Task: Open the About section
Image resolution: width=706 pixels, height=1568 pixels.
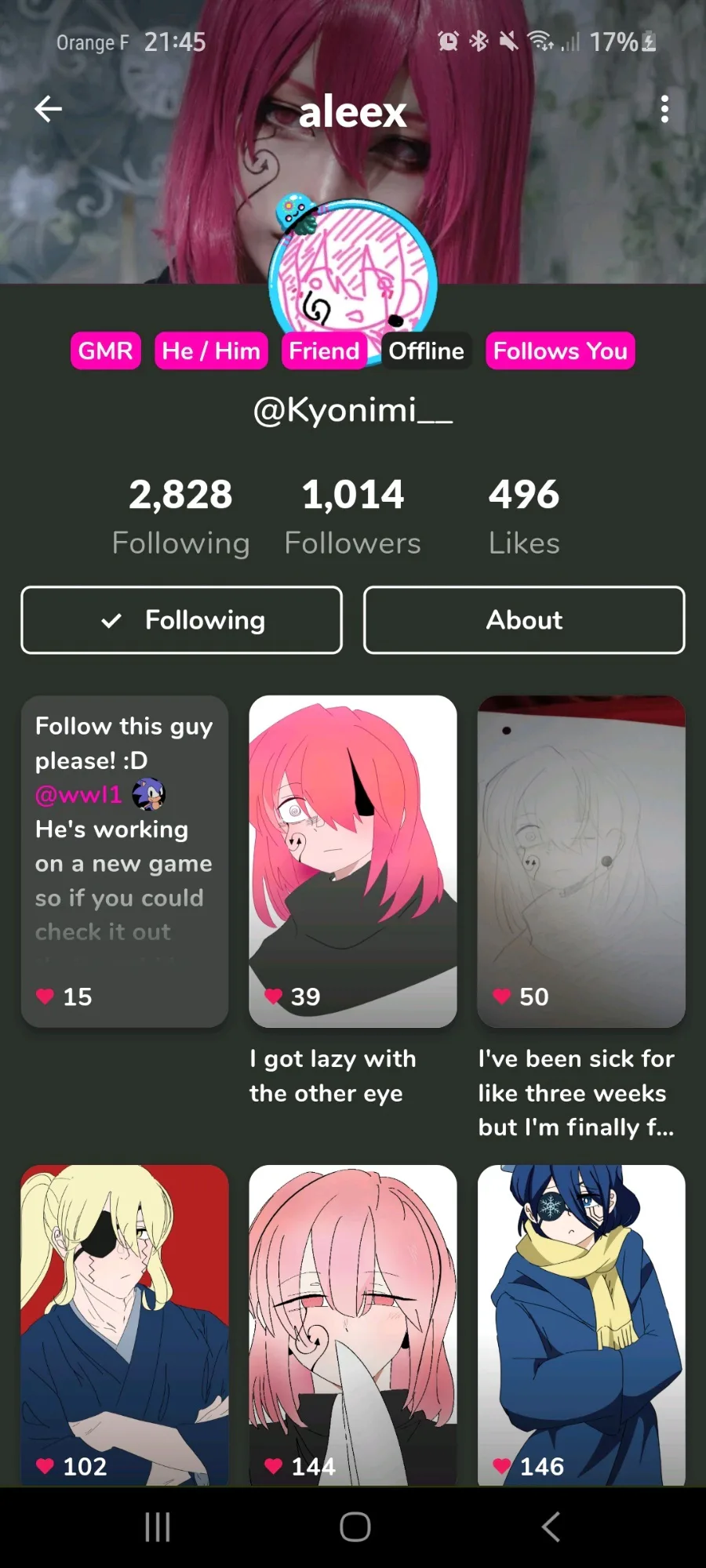Action: pyautogui.click(x=524, y=620)
